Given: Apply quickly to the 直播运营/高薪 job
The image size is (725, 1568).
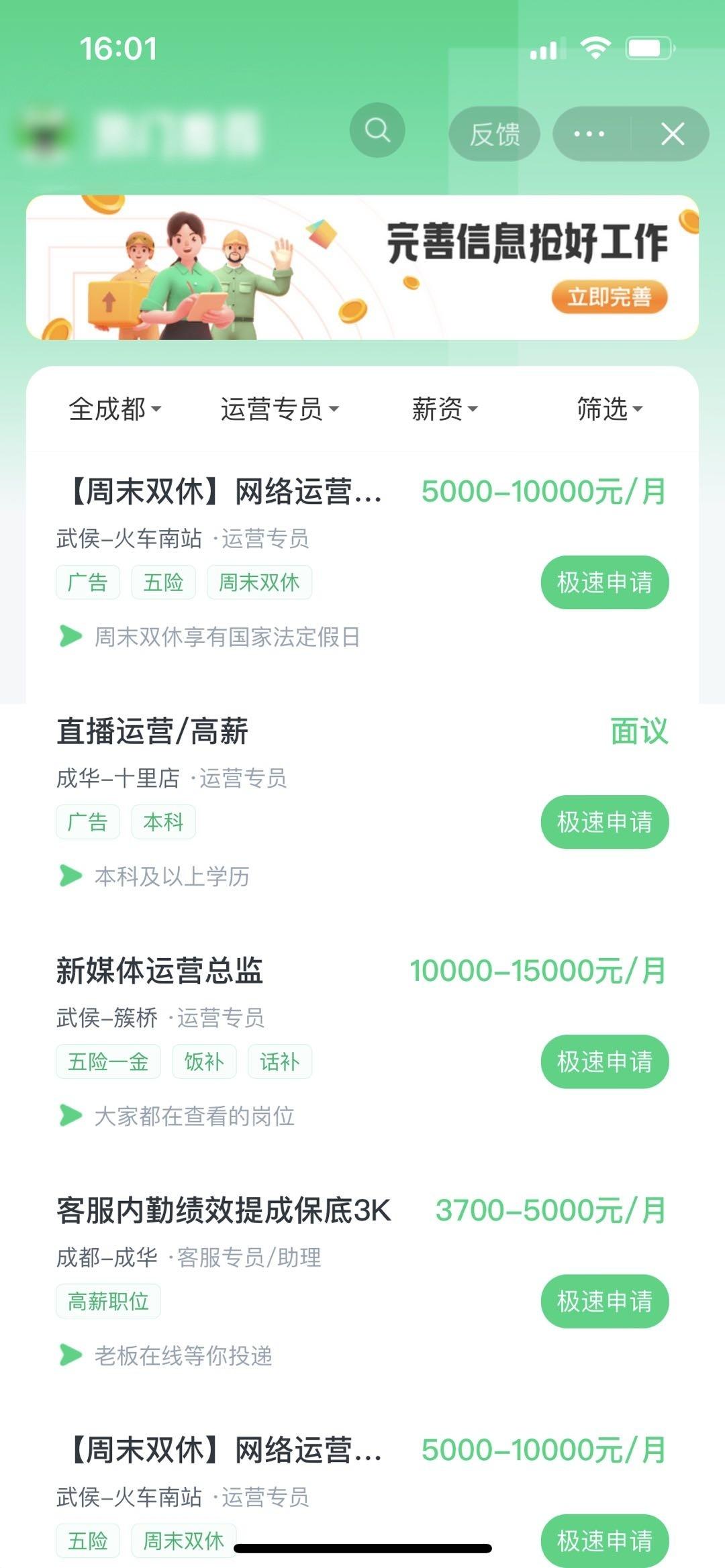Looking at the screenshot, I should click(x=604, y=822).
